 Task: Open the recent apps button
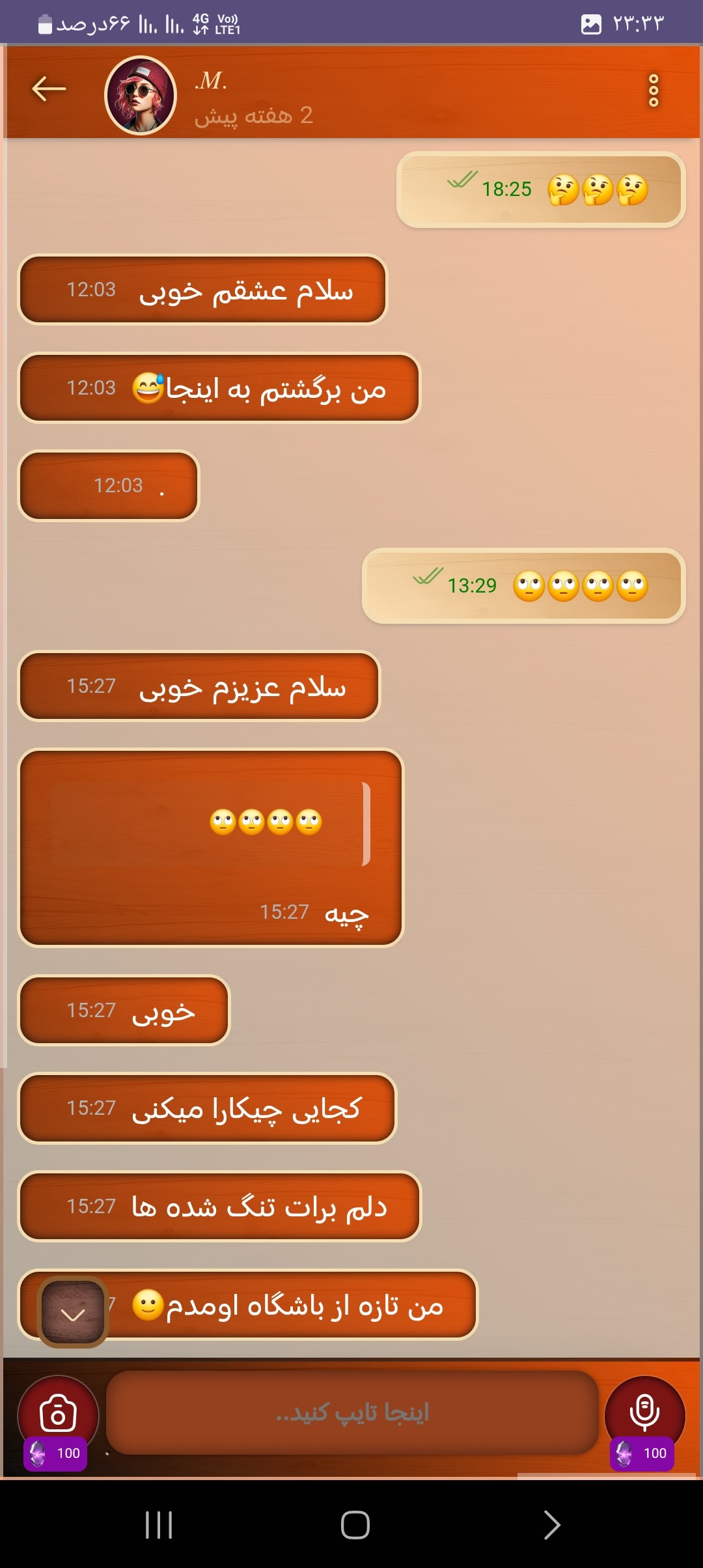tap(159, 1524)
